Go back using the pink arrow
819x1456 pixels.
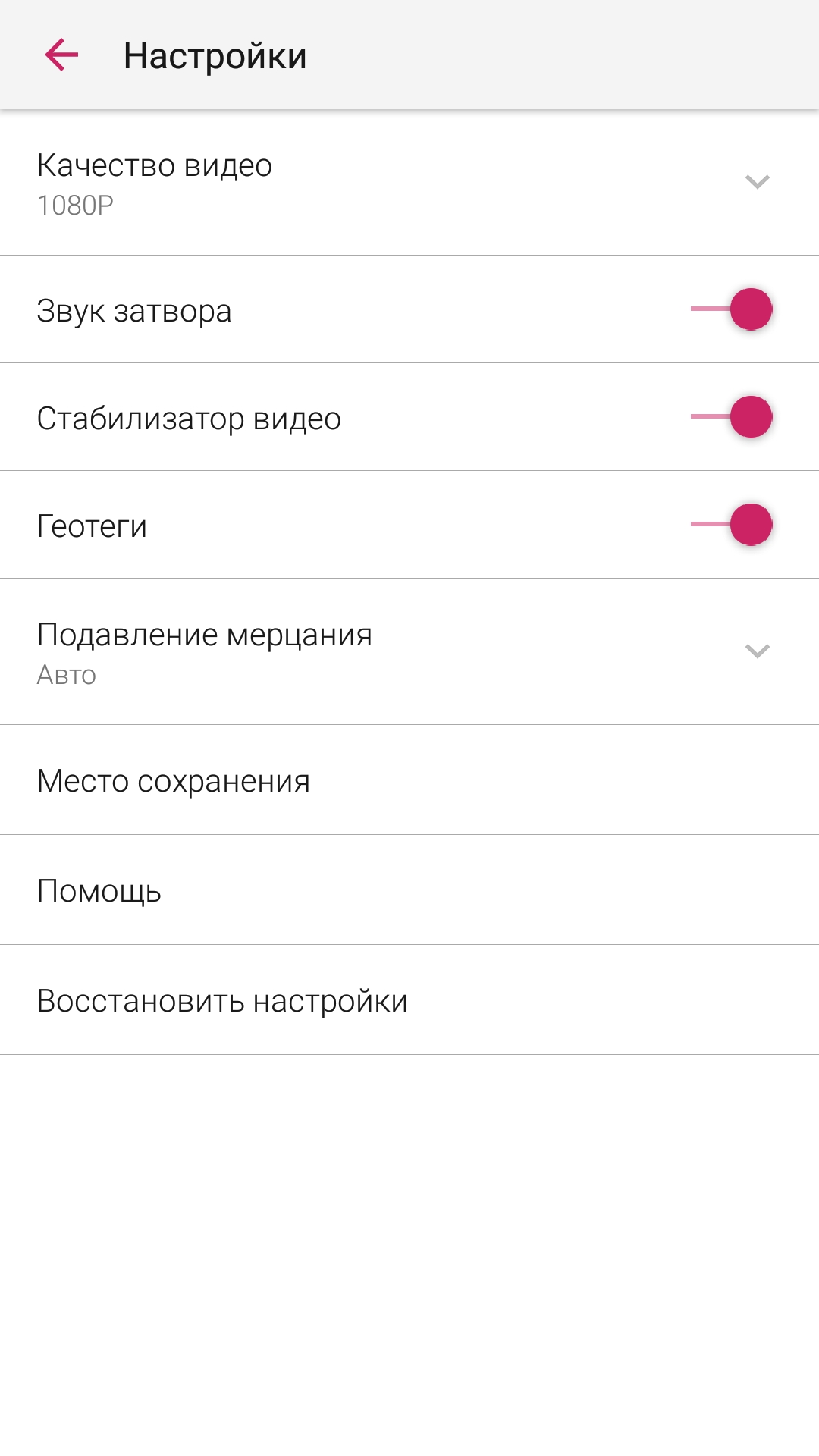click(61, 55)
